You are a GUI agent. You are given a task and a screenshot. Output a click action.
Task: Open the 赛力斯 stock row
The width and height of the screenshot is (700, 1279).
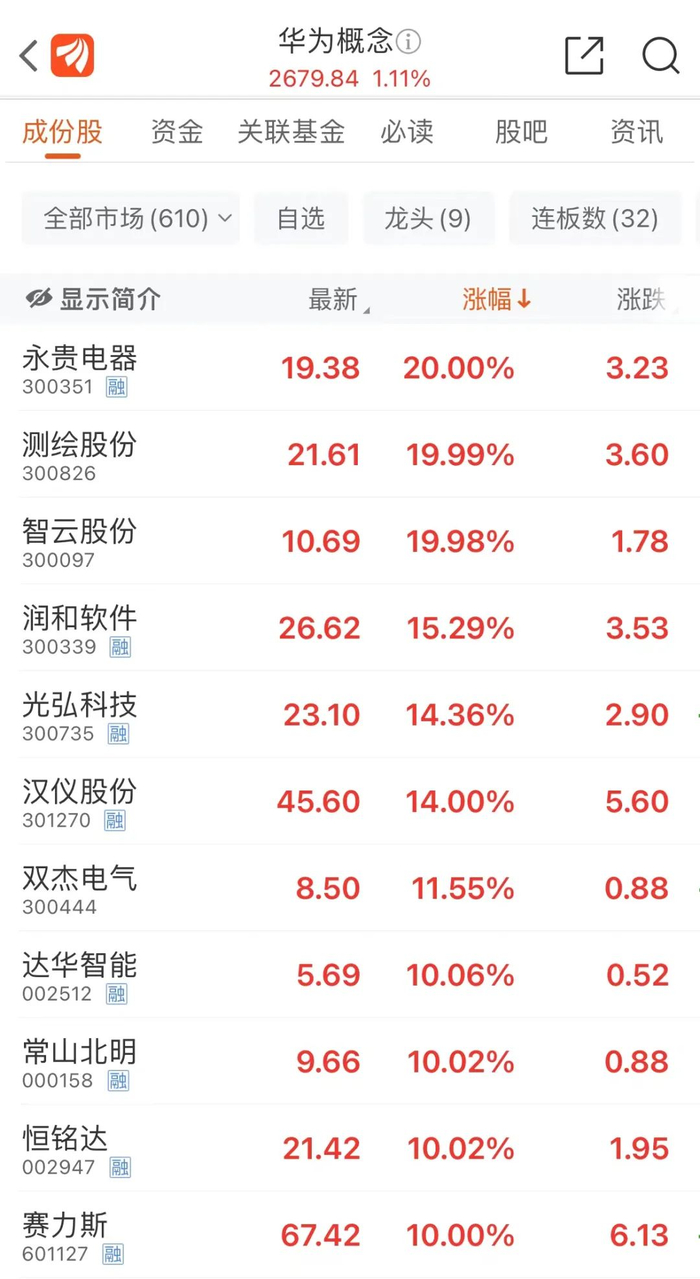tap(350, 1235)
